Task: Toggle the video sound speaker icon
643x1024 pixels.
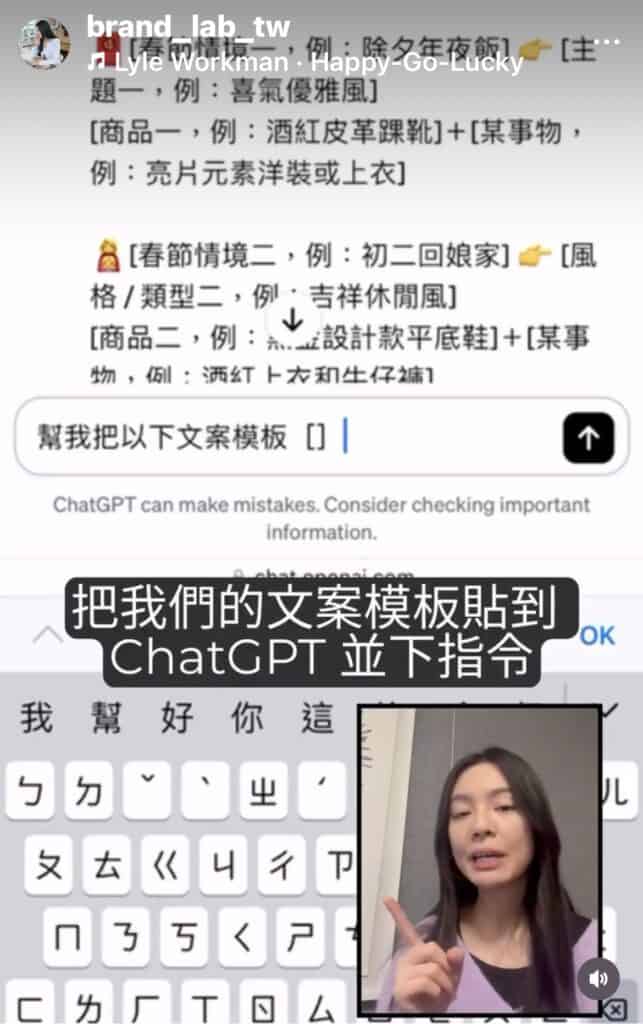Action: click(598, 978)
